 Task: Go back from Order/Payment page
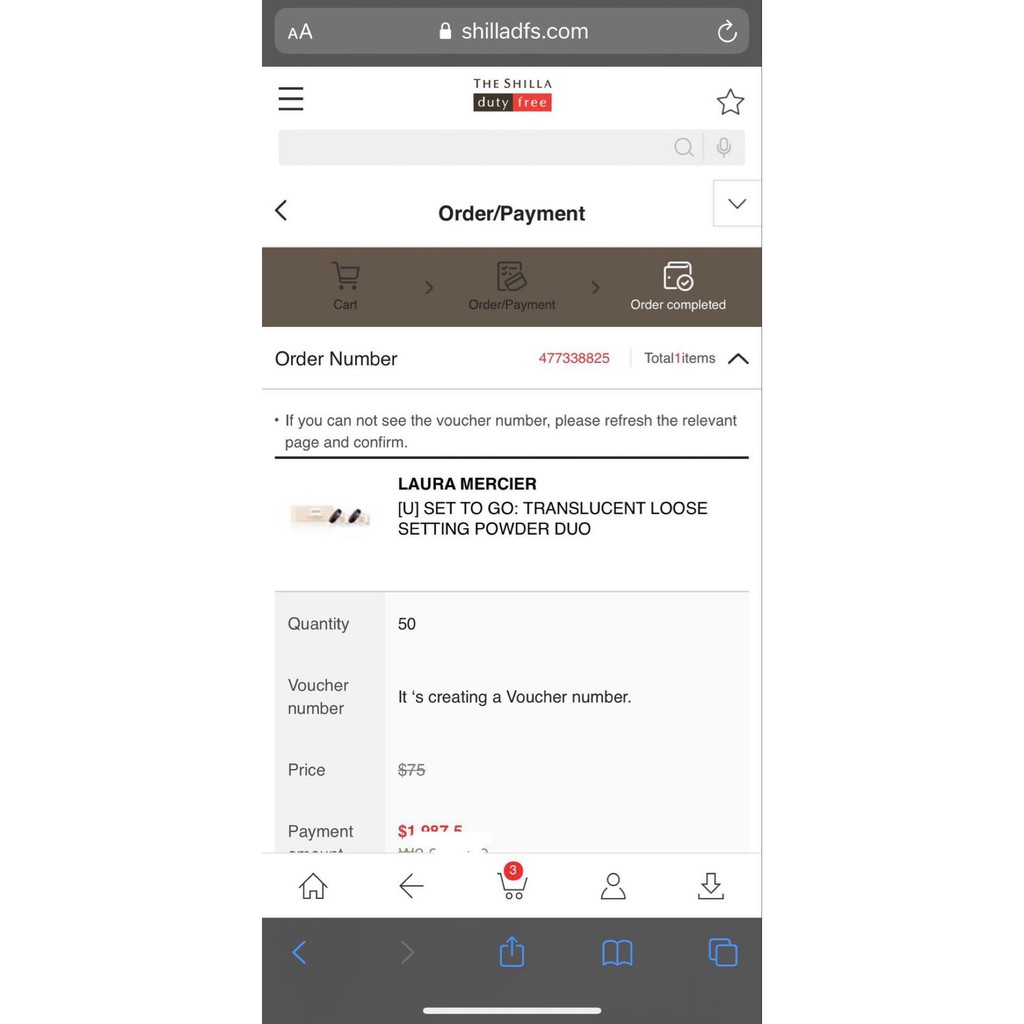(281, 210)
